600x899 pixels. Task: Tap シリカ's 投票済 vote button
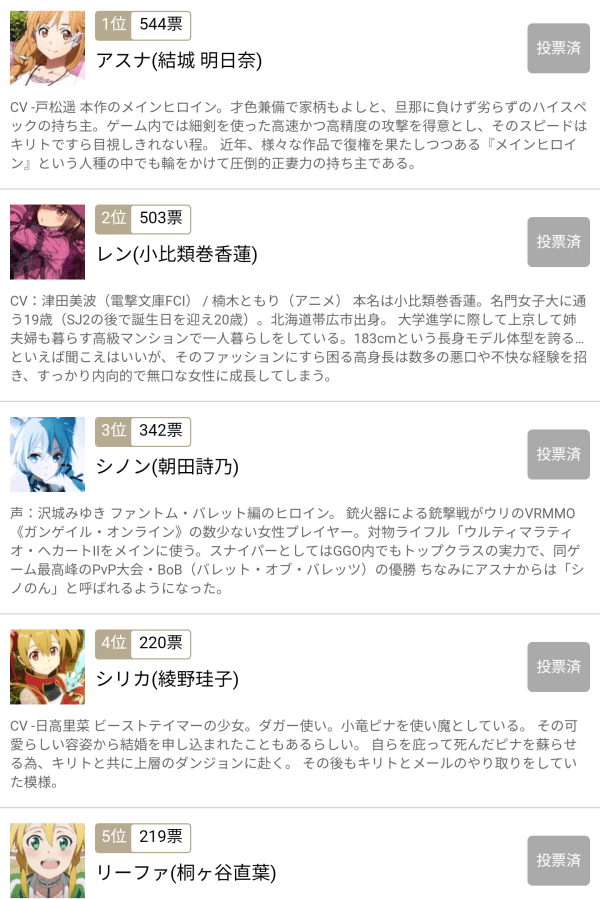point(558,667)
